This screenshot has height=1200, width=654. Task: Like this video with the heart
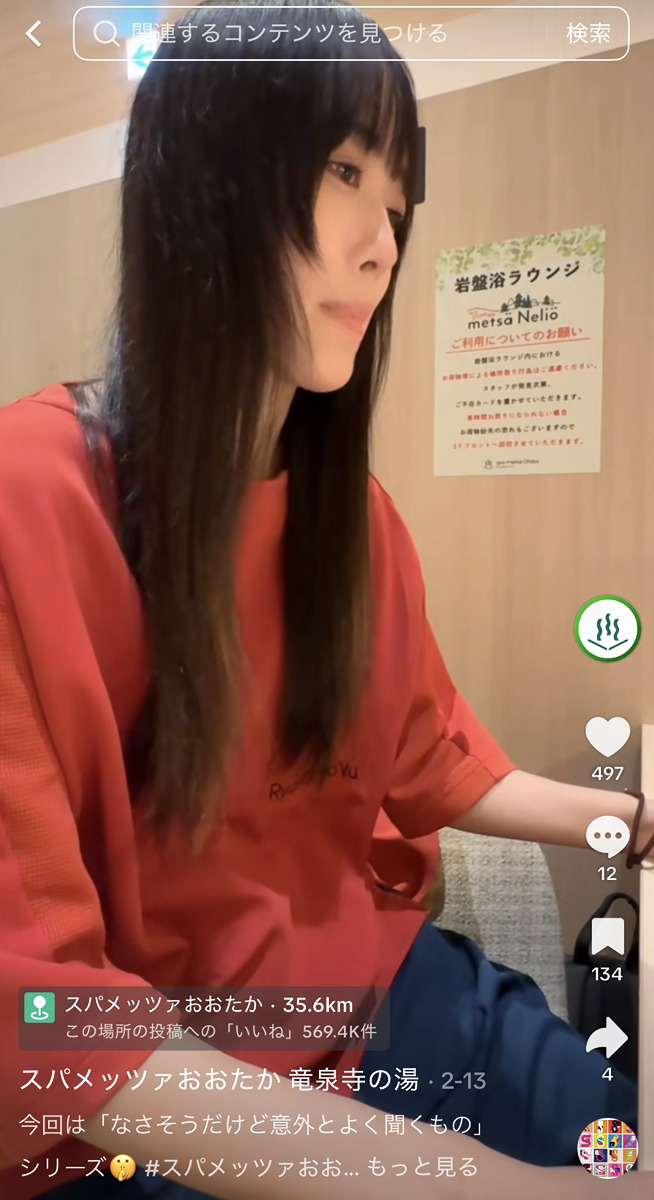(x=607, y=738)
